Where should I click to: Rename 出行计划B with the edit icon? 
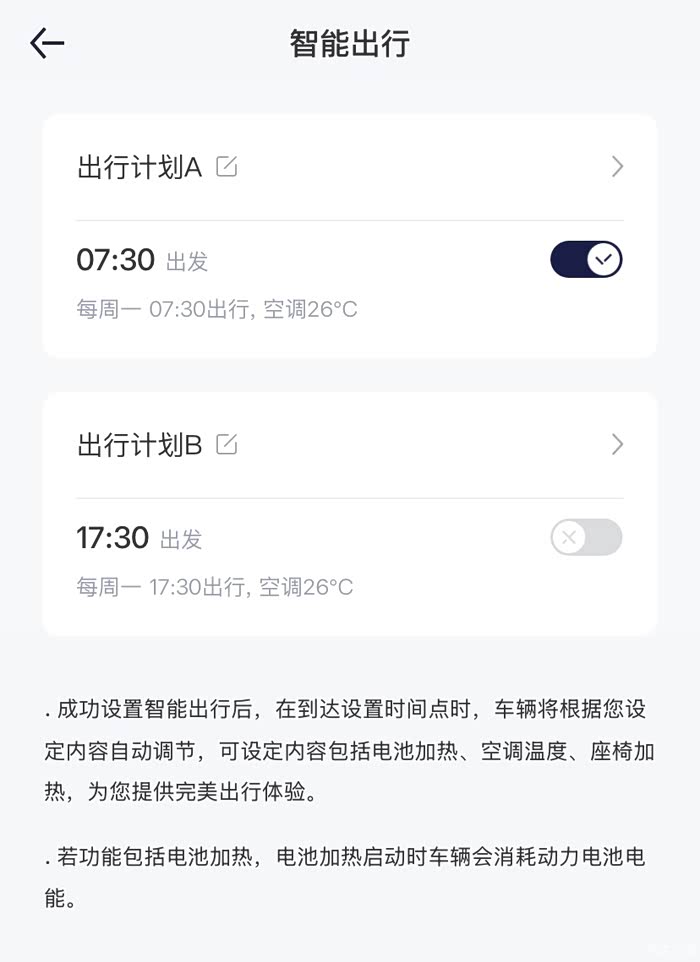[227, 445]
